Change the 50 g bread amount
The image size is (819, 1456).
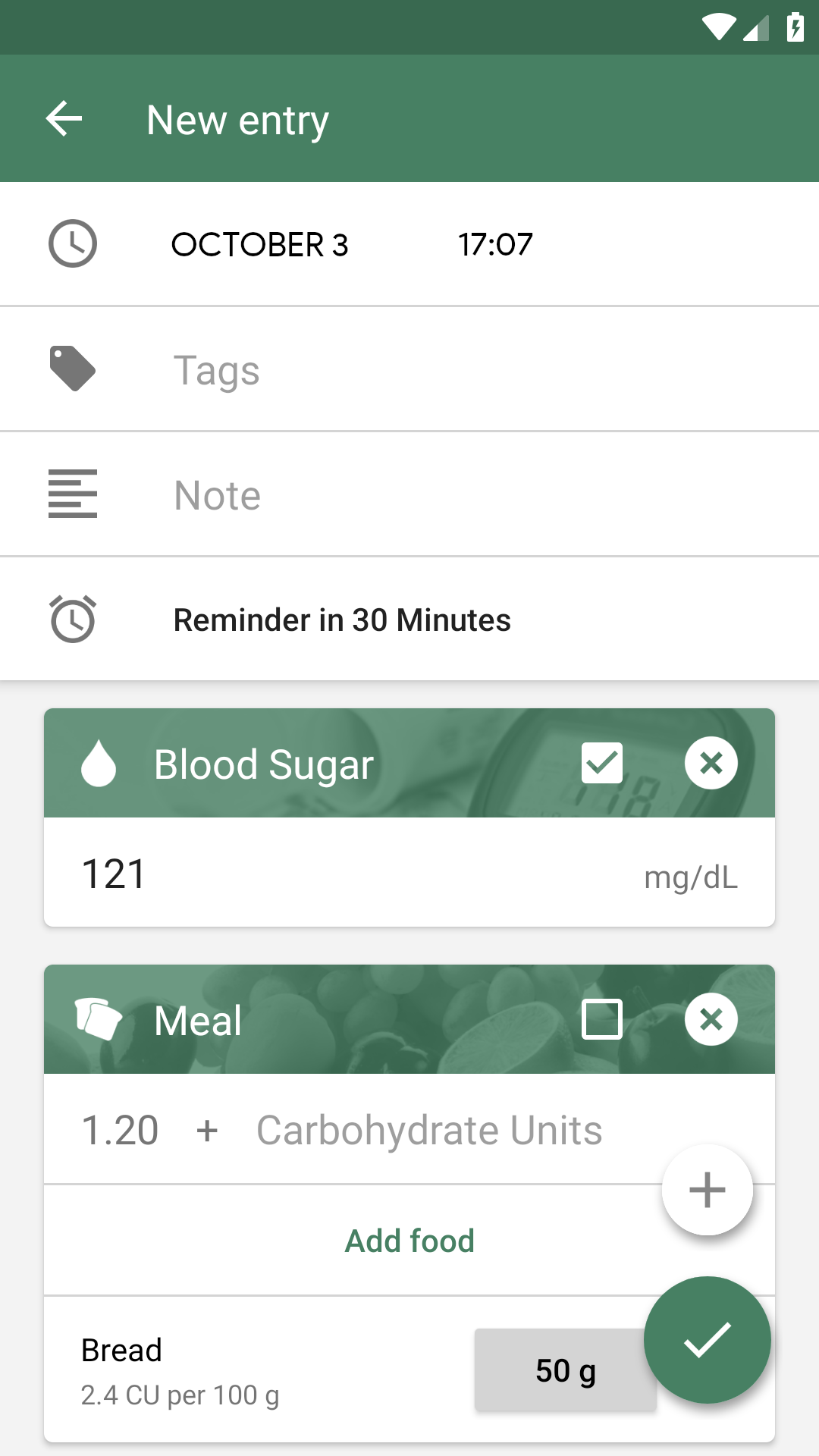(566, 1370)
